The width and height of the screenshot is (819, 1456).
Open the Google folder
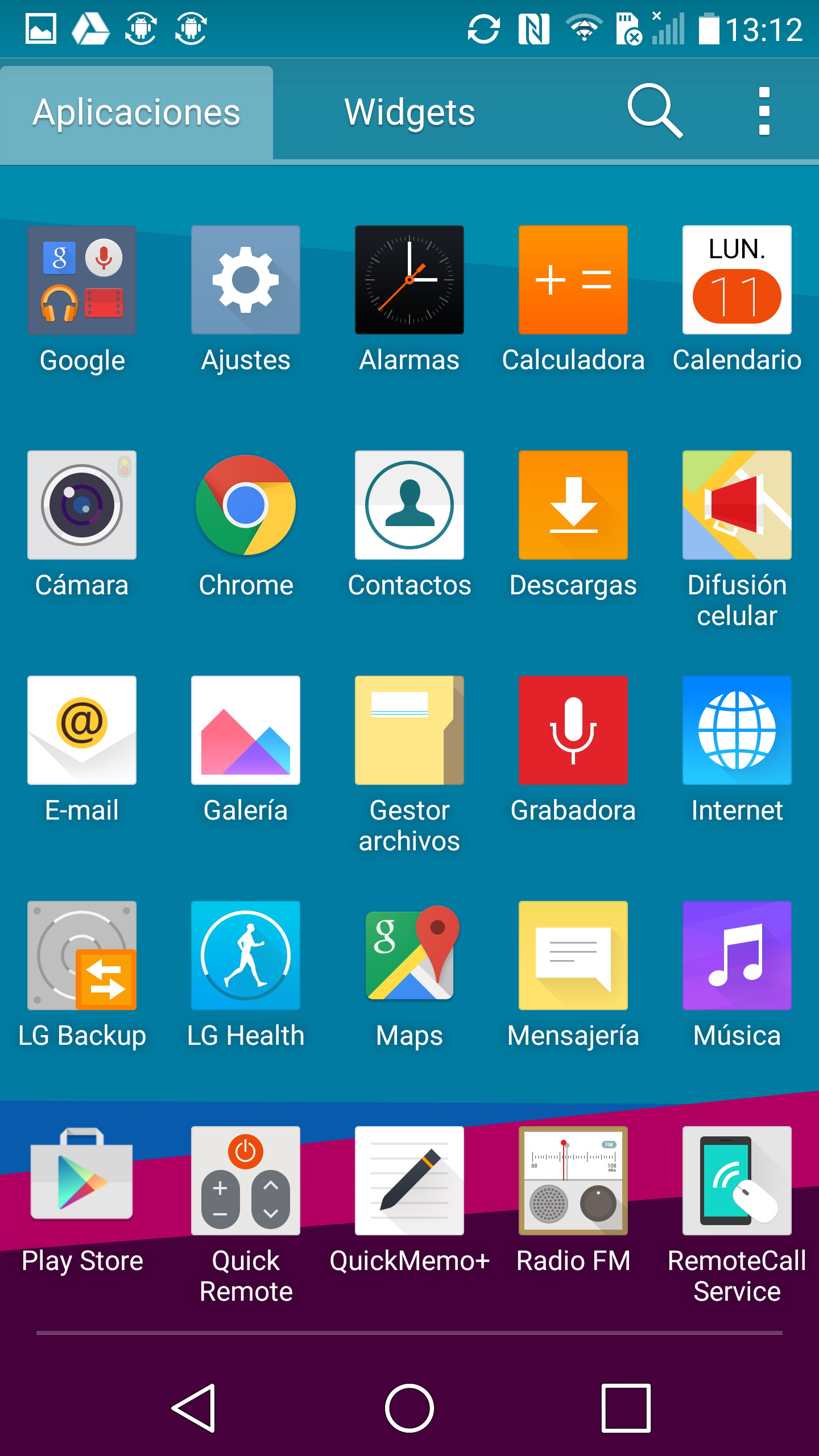(x=82, y=280)
